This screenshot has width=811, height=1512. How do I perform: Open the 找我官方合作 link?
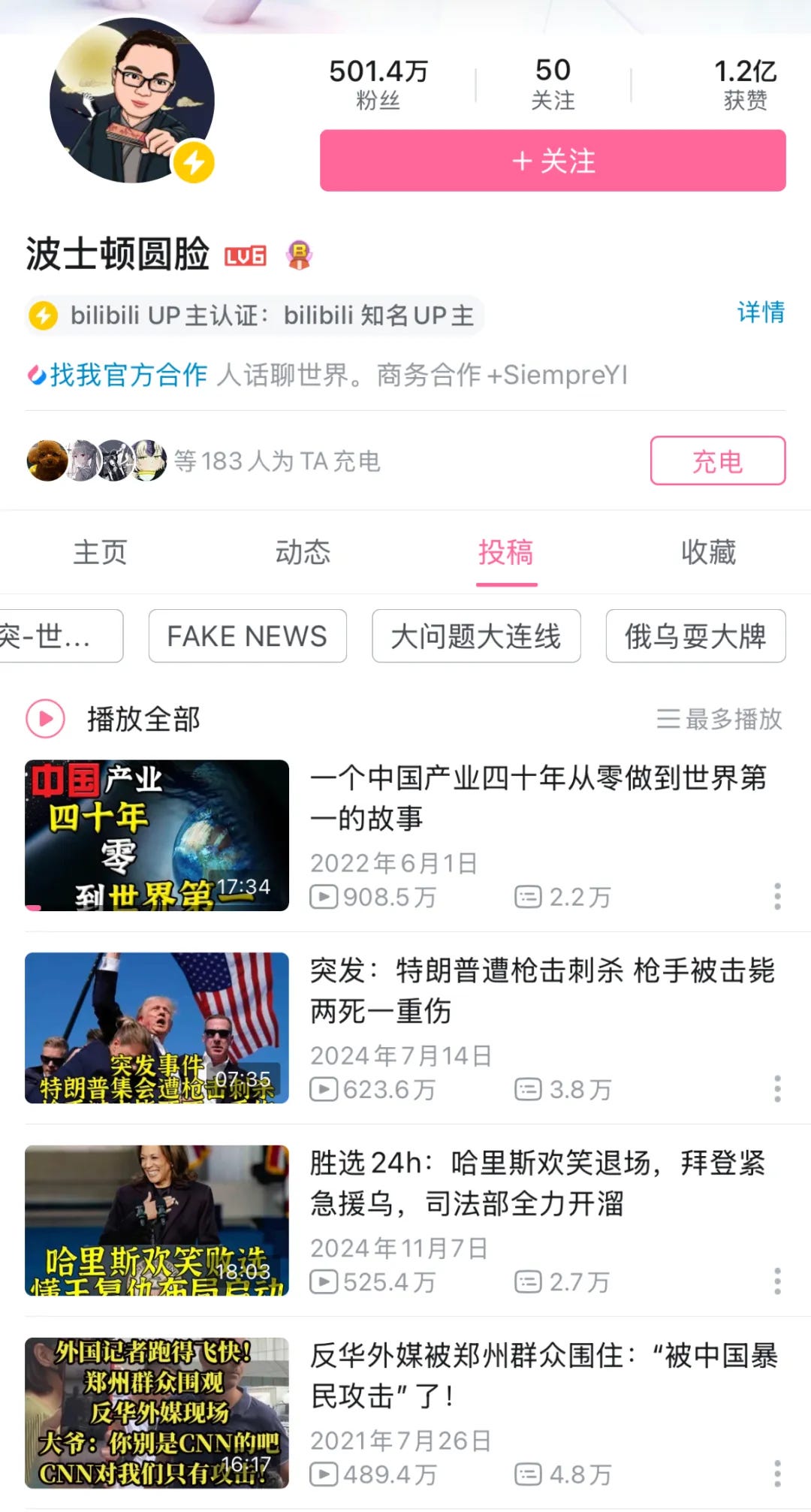point(128,375)
